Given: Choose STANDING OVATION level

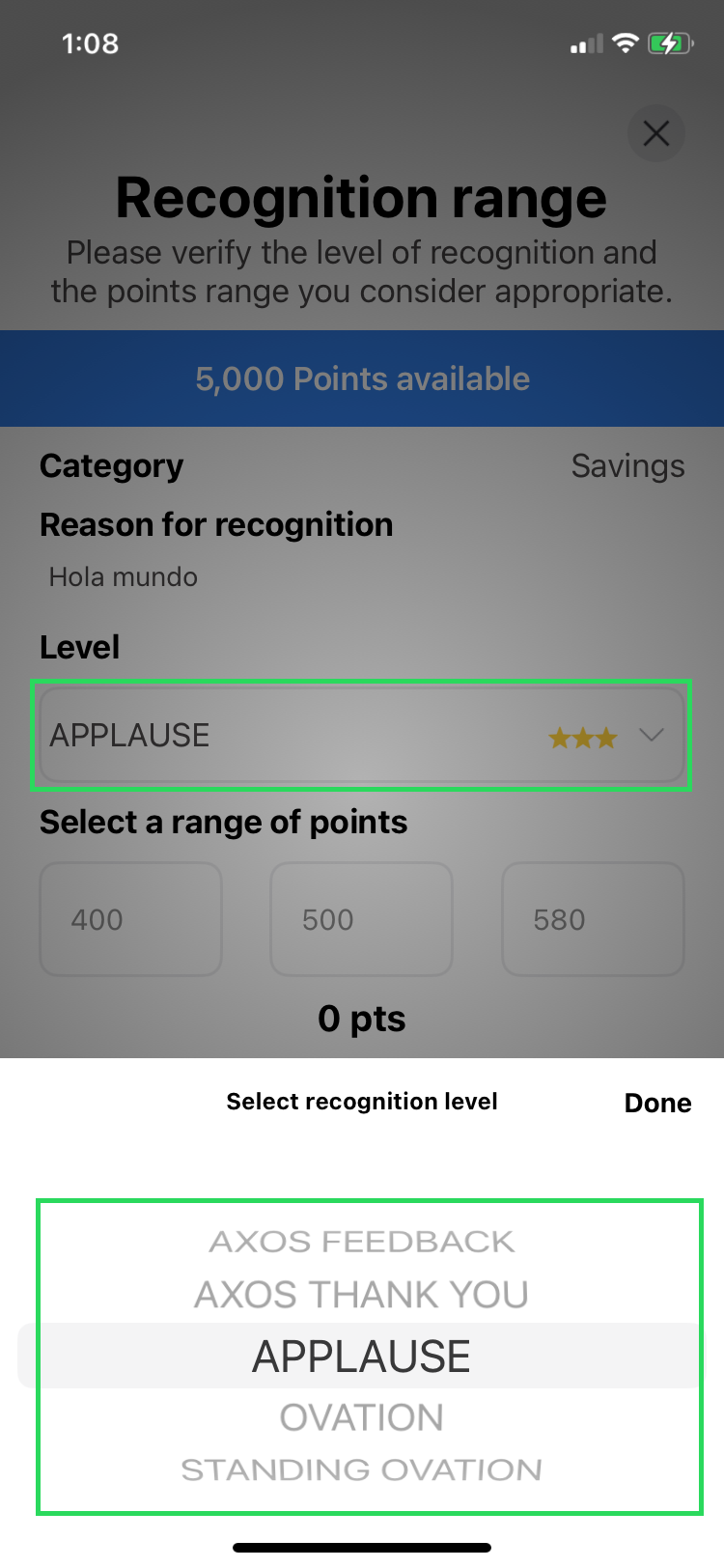Looking at the screenshot, I should 362,1470.
